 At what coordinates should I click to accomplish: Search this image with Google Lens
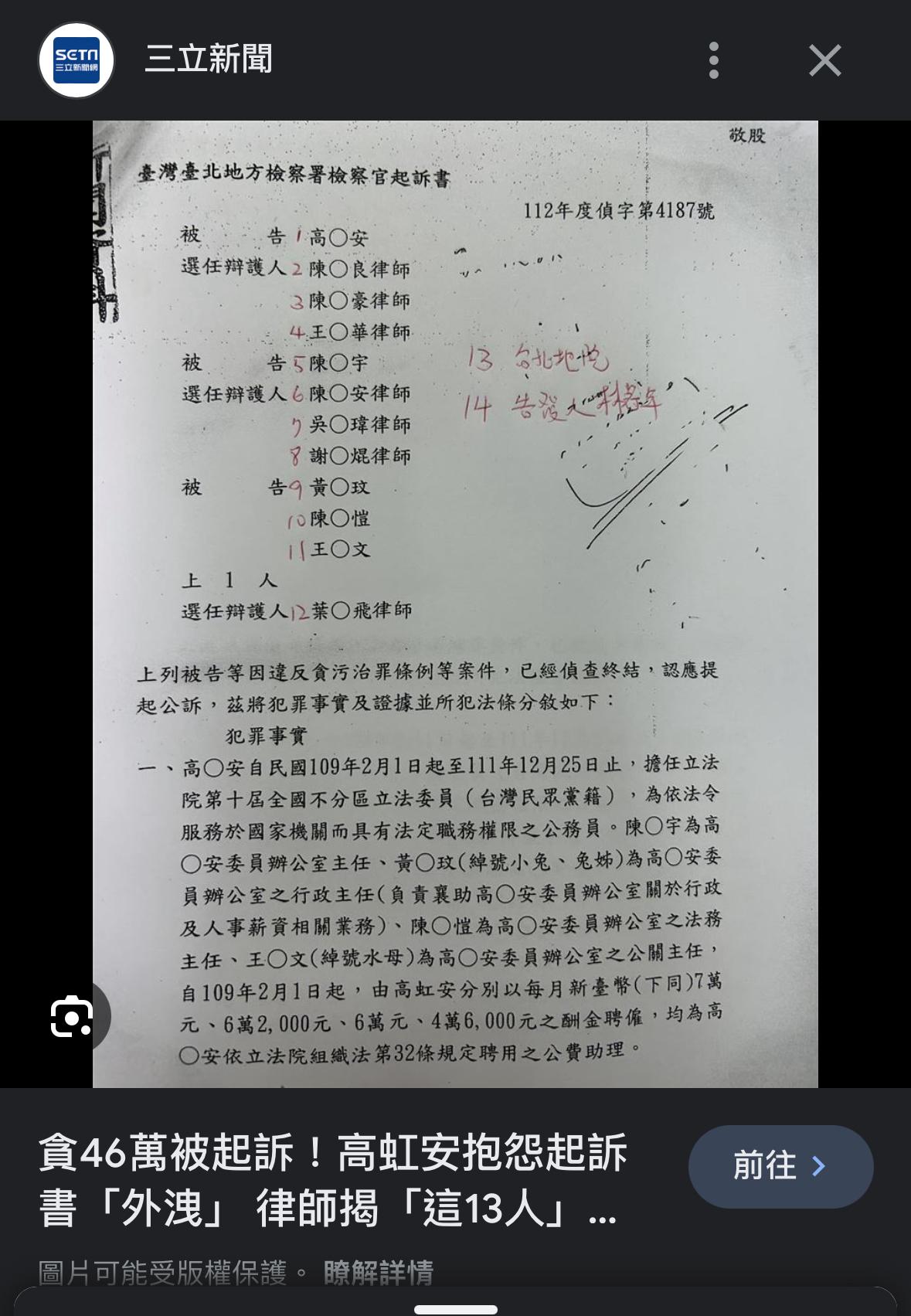72,1016
